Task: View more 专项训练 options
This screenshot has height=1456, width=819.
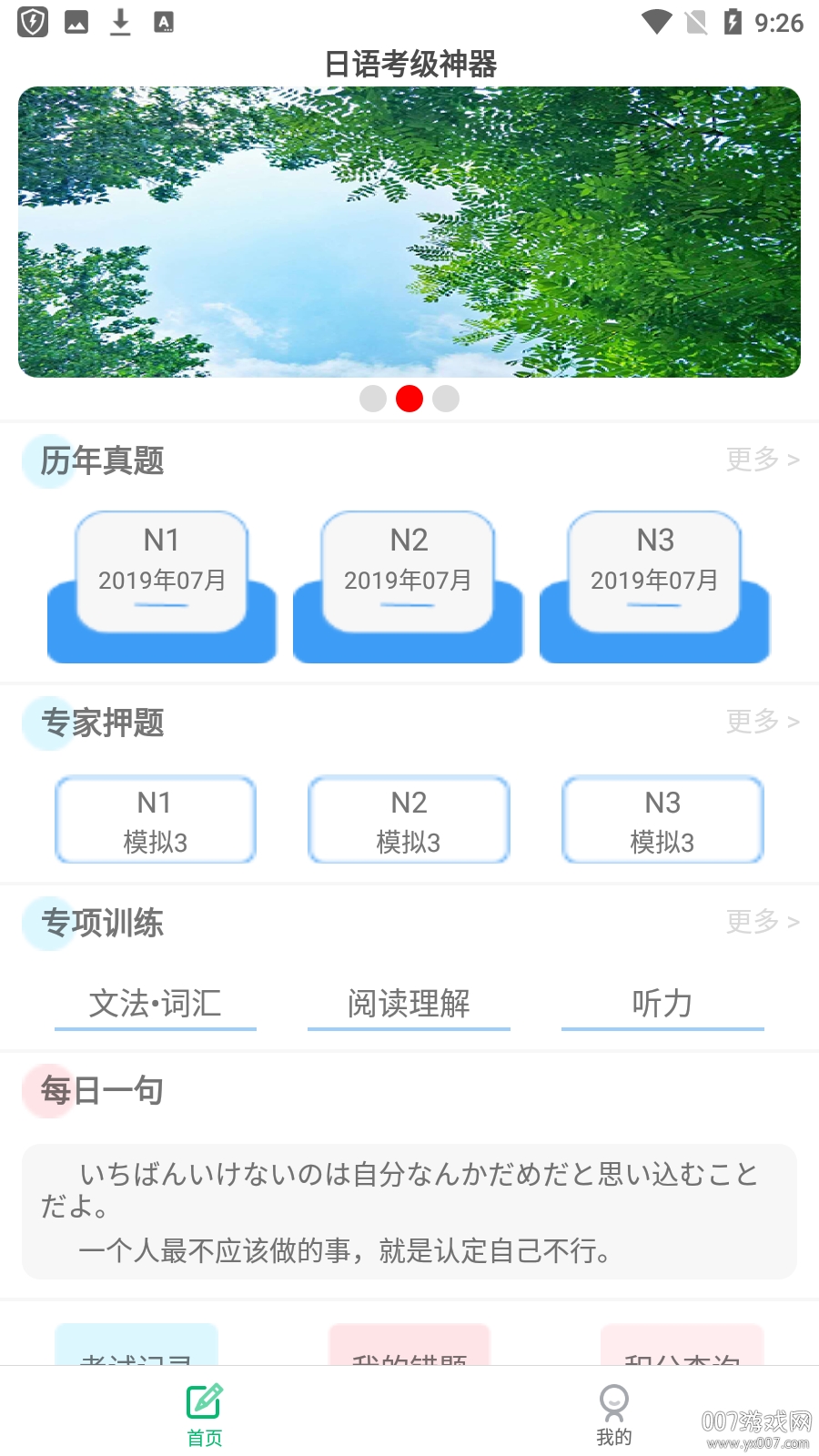Action: pos(763,922)
